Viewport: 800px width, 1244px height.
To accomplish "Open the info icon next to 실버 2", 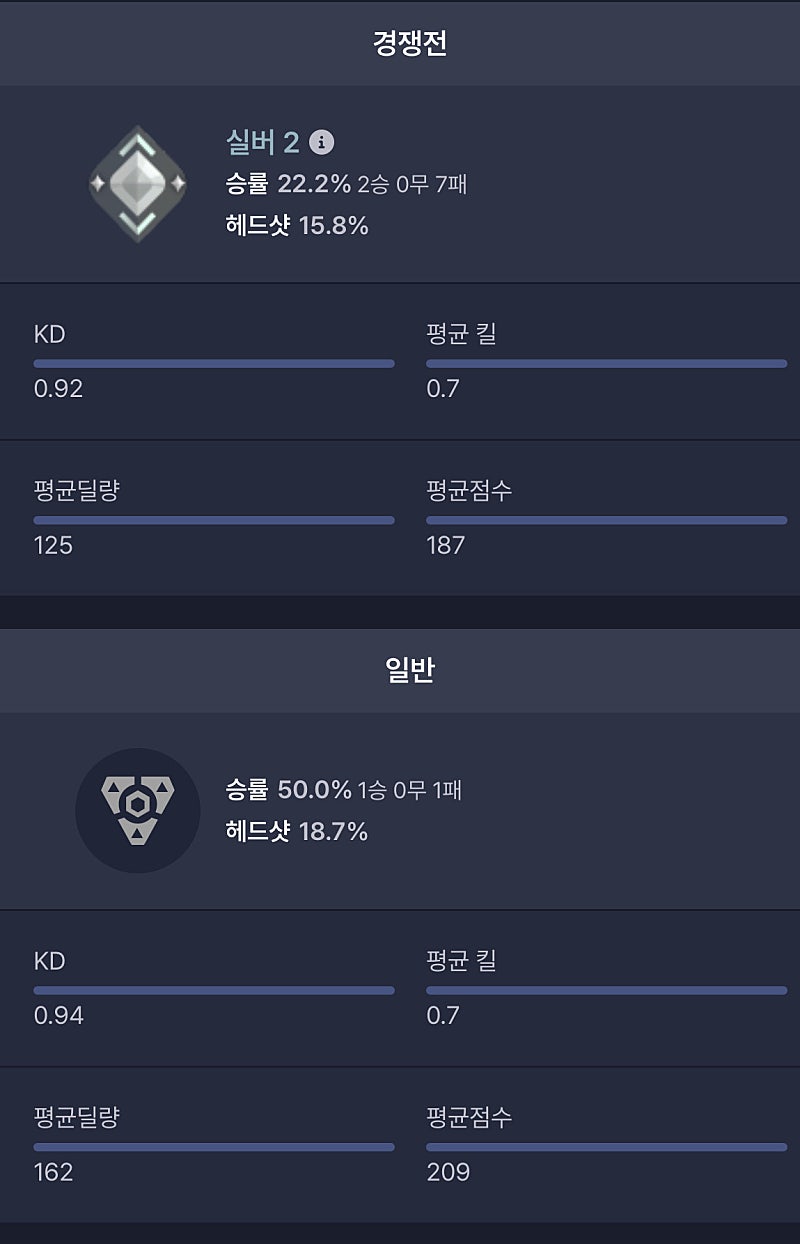I will click(321, 142).
